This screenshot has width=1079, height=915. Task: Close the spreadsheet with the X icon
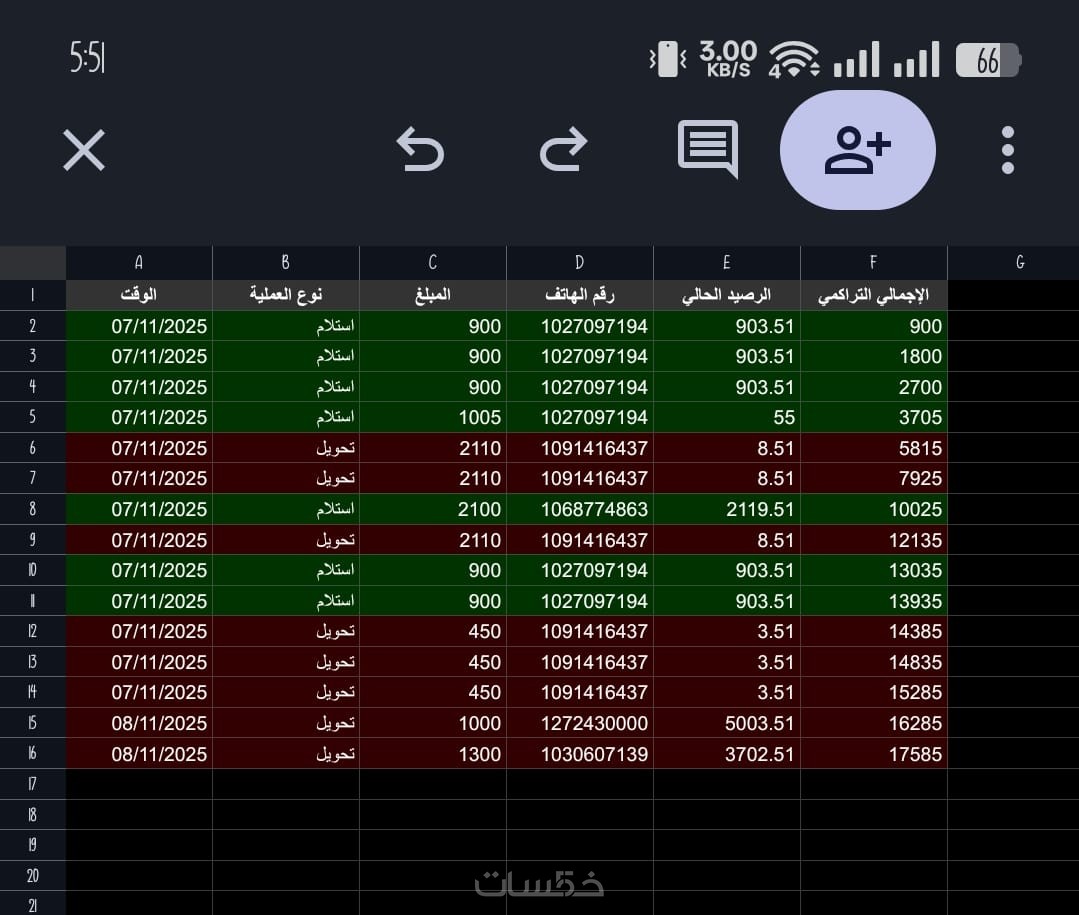point(84,151)
